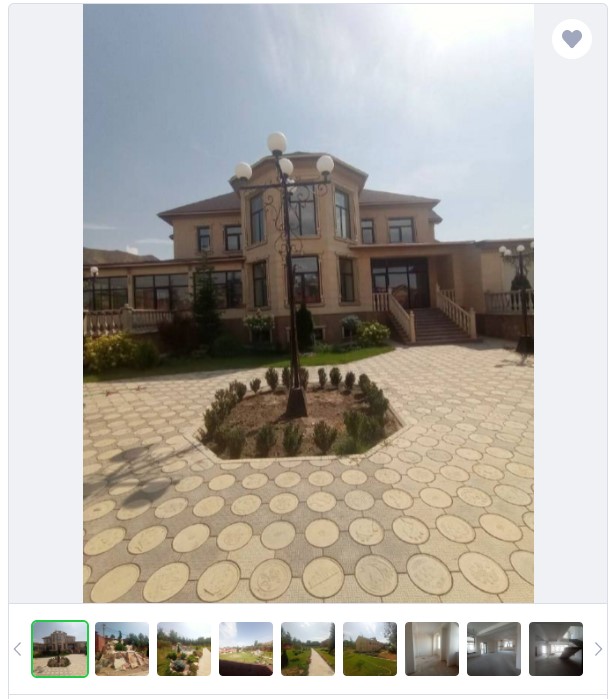Select the ninth thumbnail with dark interior
This screenshot has height=699, width=616.
click(556, 649)
